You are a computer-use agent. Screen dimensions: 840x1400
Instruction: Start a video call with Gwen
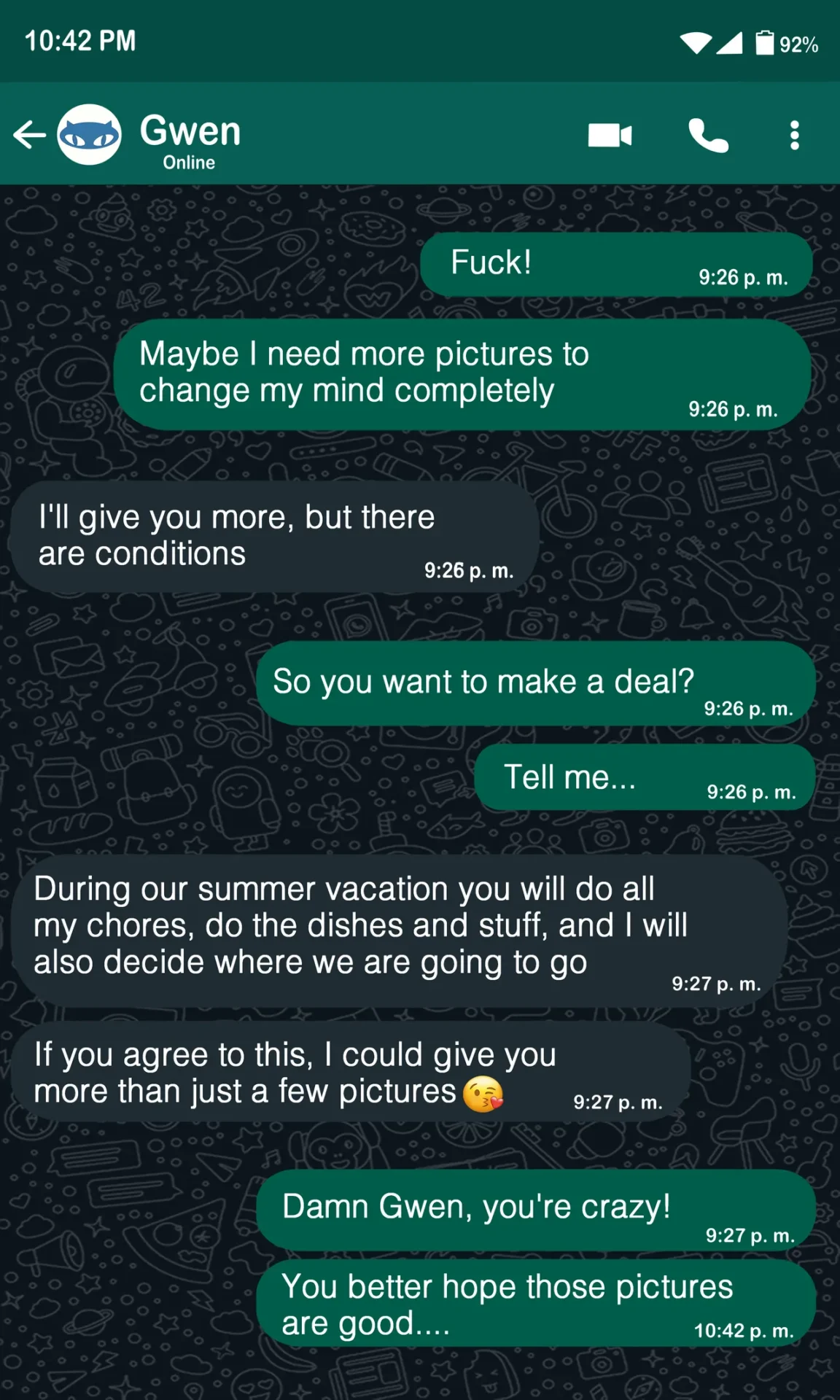(610, 135)
